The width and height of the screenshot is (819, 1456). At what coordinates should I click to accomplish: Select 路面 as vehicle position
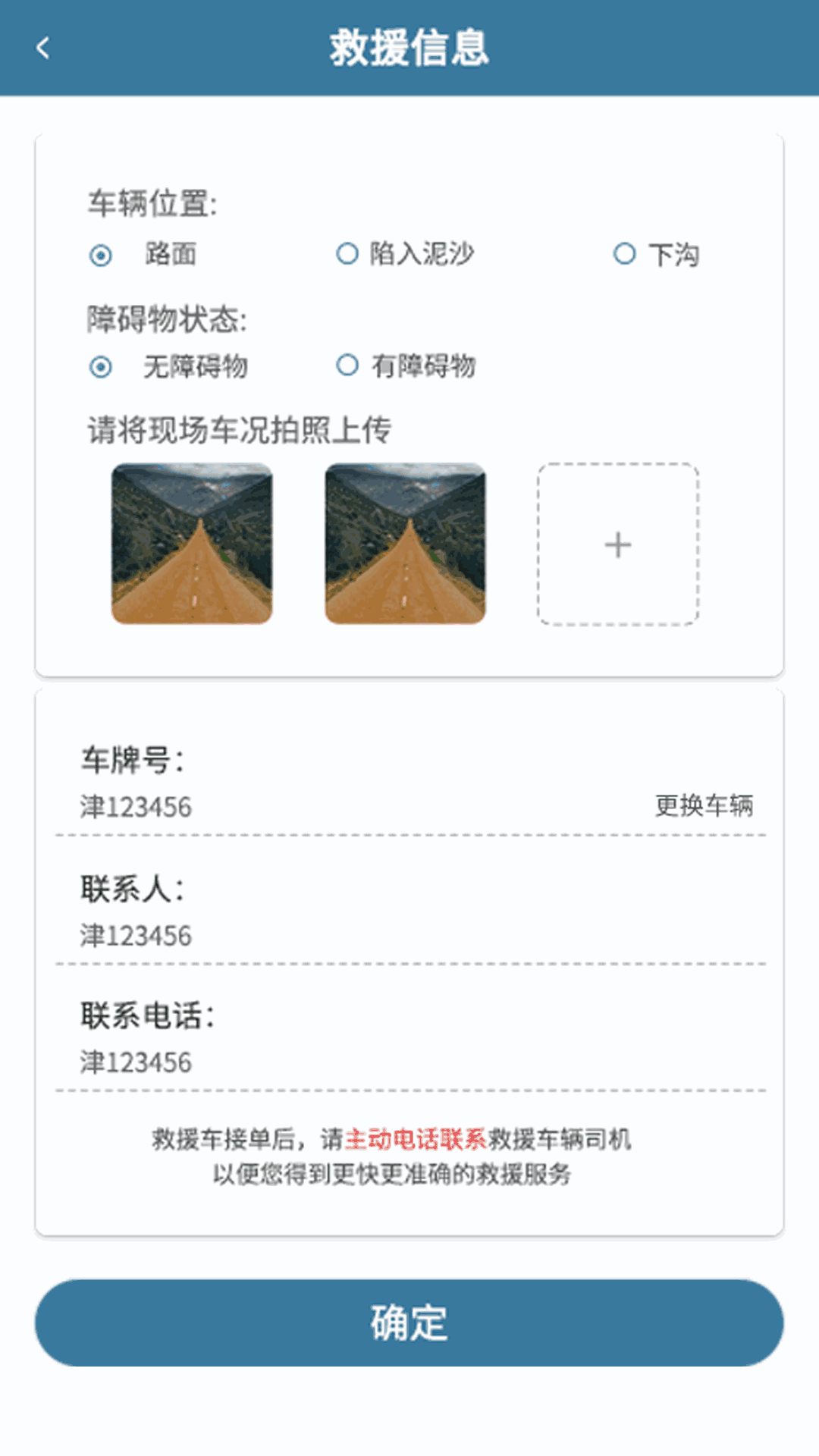(101, 255)
